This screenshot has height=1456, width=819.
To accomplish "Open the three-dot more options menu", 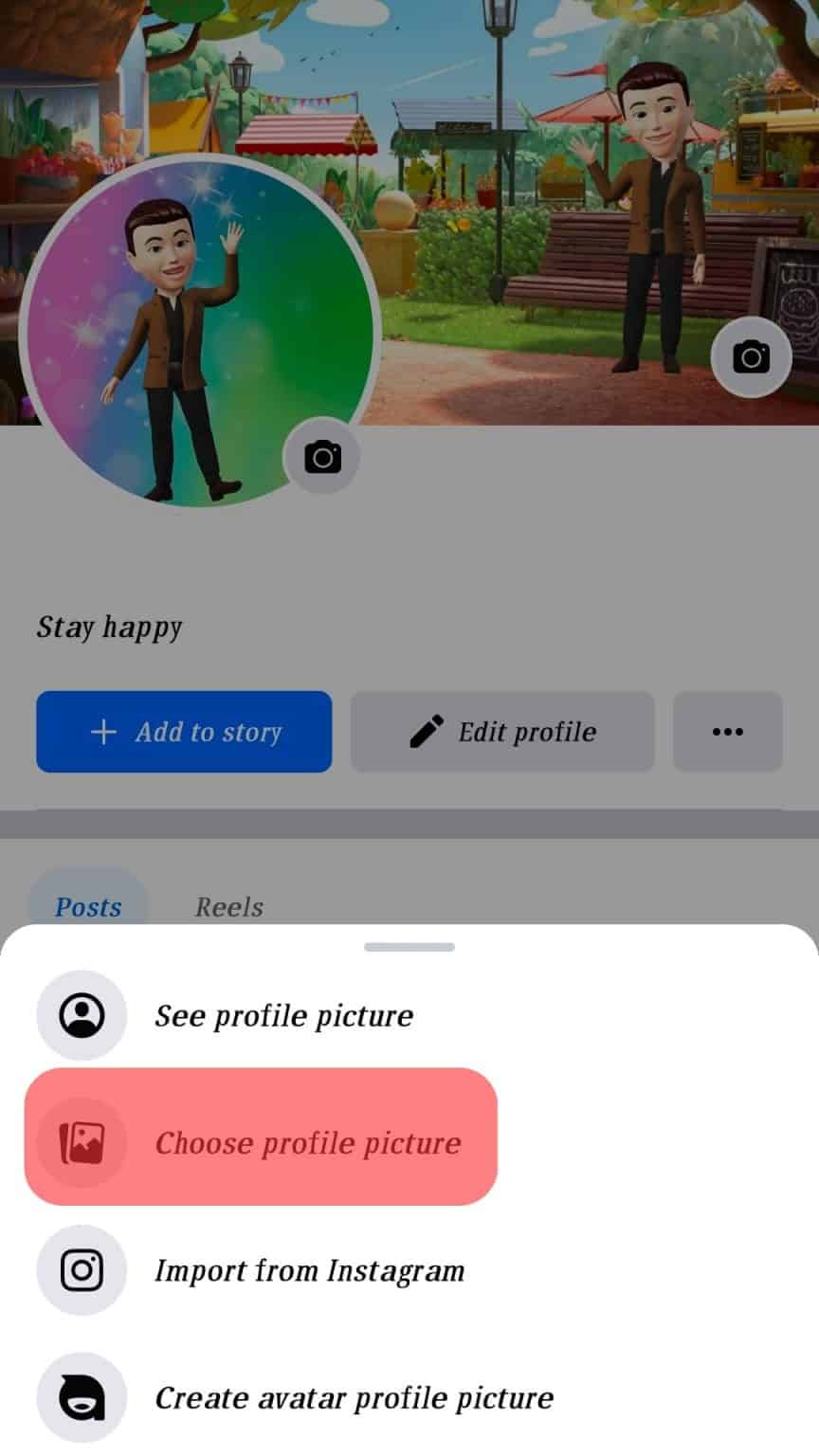I will pos(727,731).
